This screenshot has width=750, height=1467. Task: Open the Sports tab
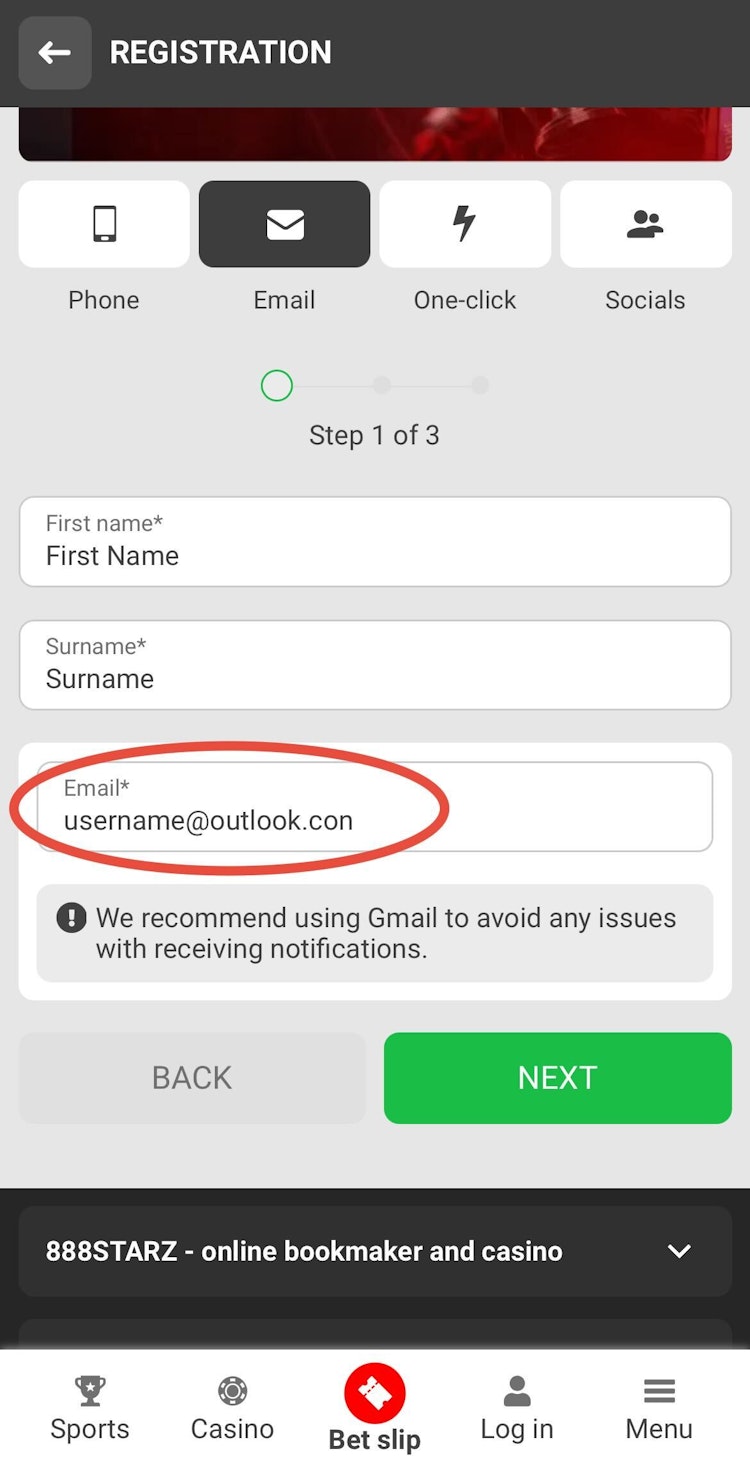click(90, 1408)
